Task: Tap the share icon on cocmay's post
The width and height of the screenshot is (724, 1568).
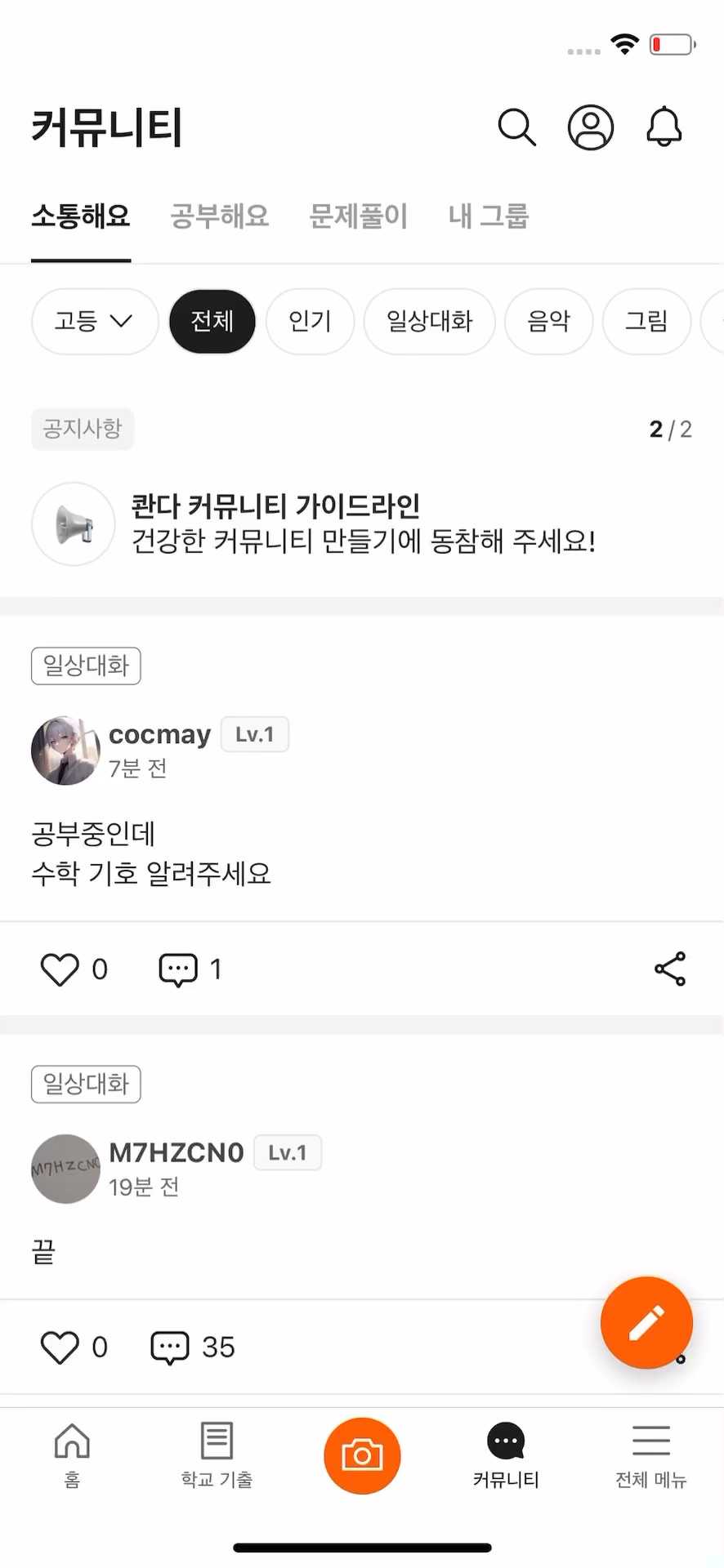Action: coord(670,969)
